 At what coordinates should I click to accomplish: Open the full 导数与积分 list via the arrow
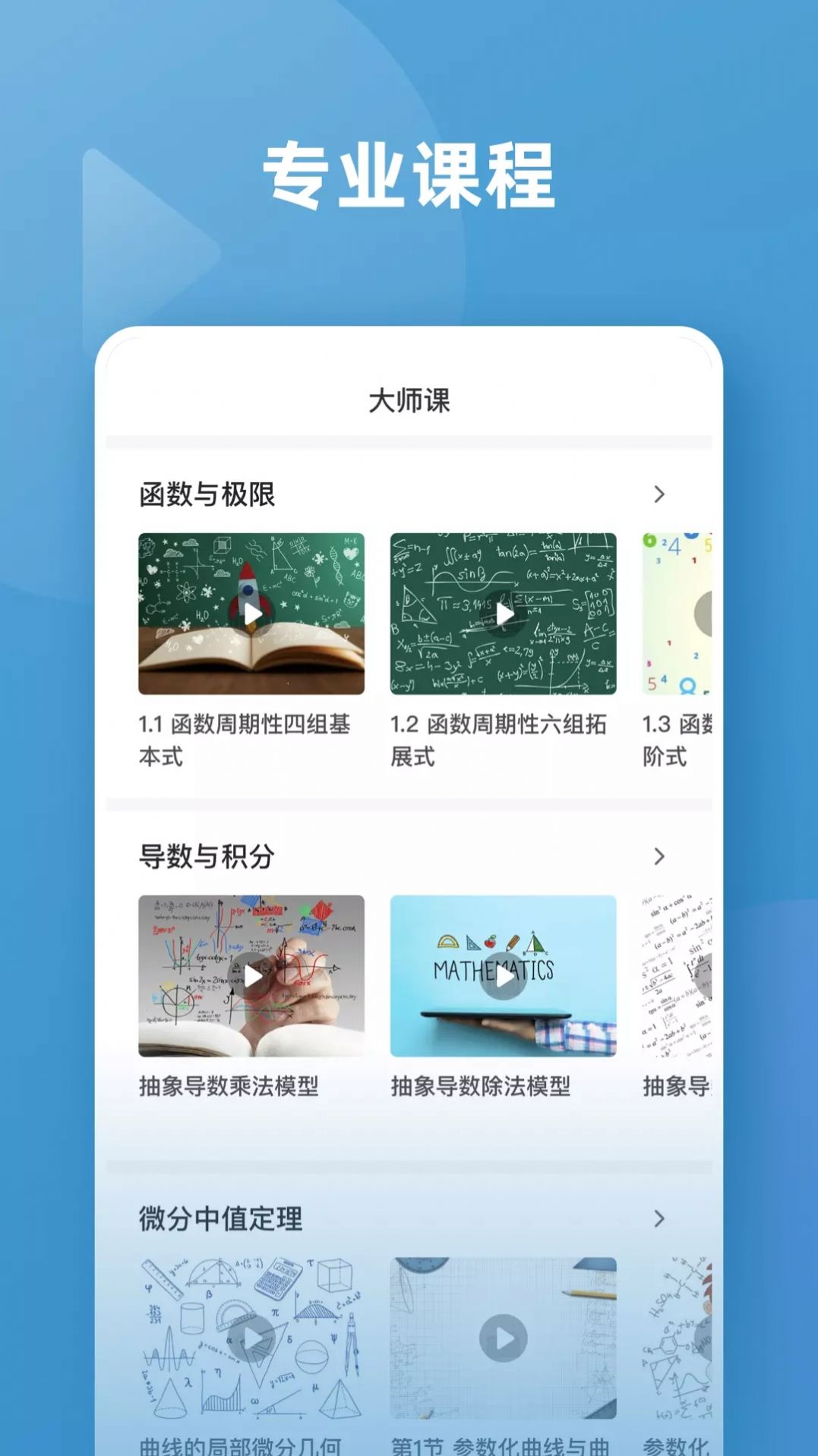click(661, 856)
